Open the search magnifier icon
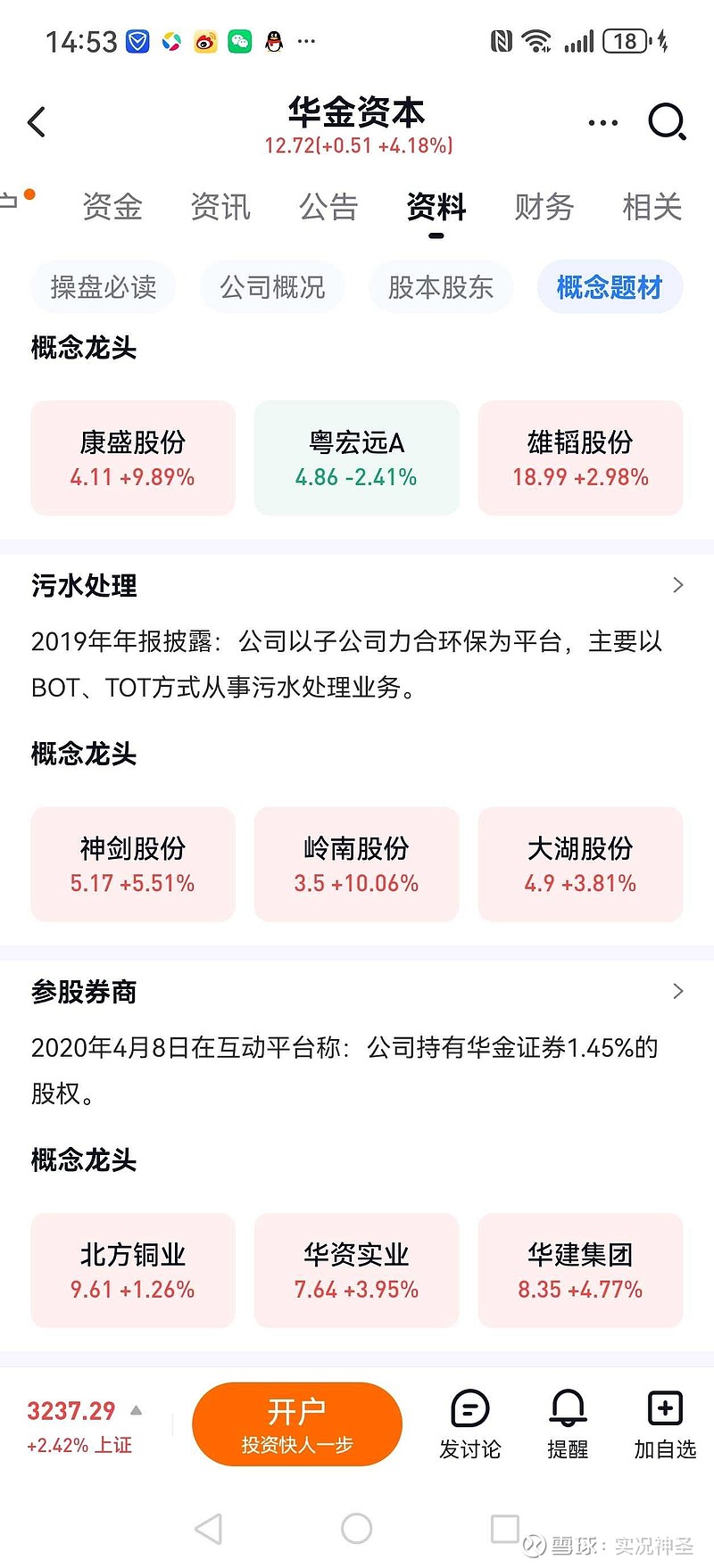The height and width of the screenshot is (1568, 714). (668, 122)
